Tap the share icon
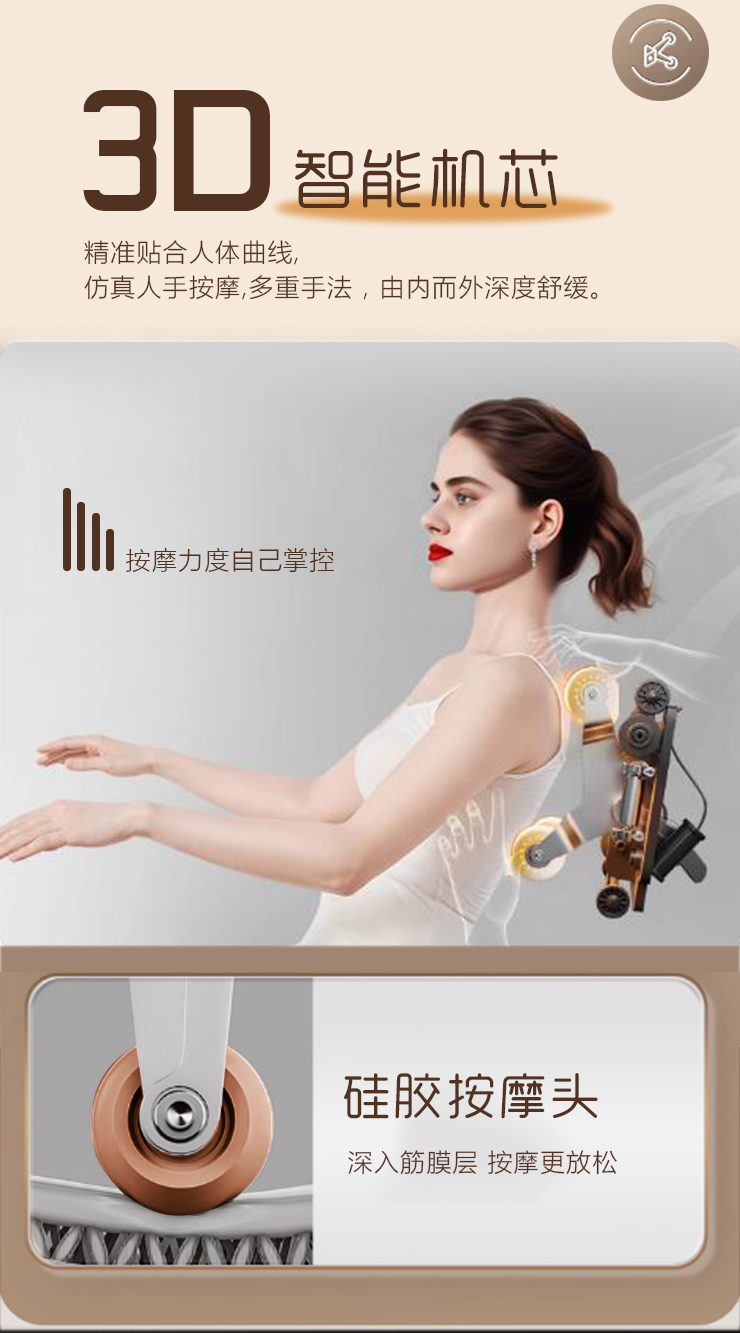This screenshot has width=740, height=1333. click(x=660, y=52)
